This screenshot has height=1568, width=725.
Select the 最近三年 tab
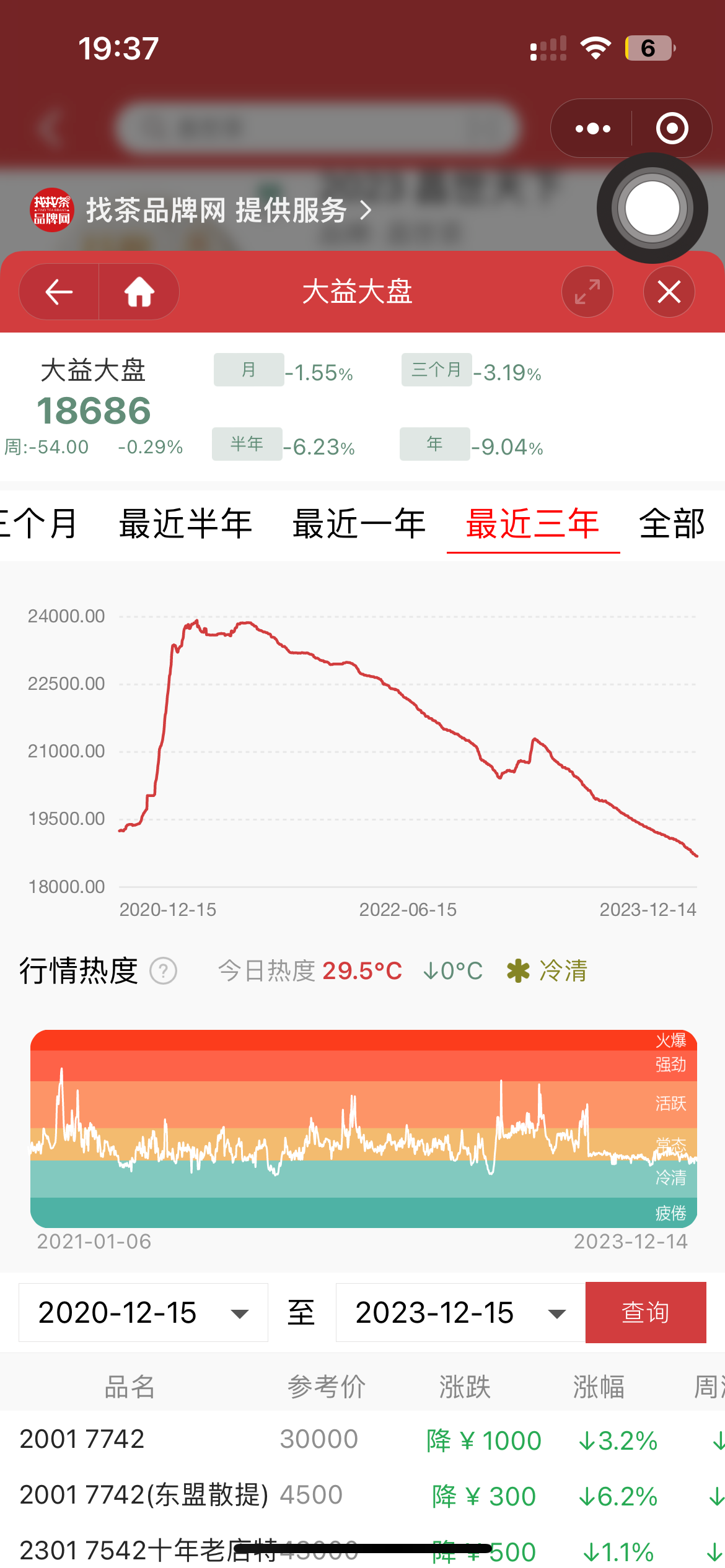click(x=533, y=524)
